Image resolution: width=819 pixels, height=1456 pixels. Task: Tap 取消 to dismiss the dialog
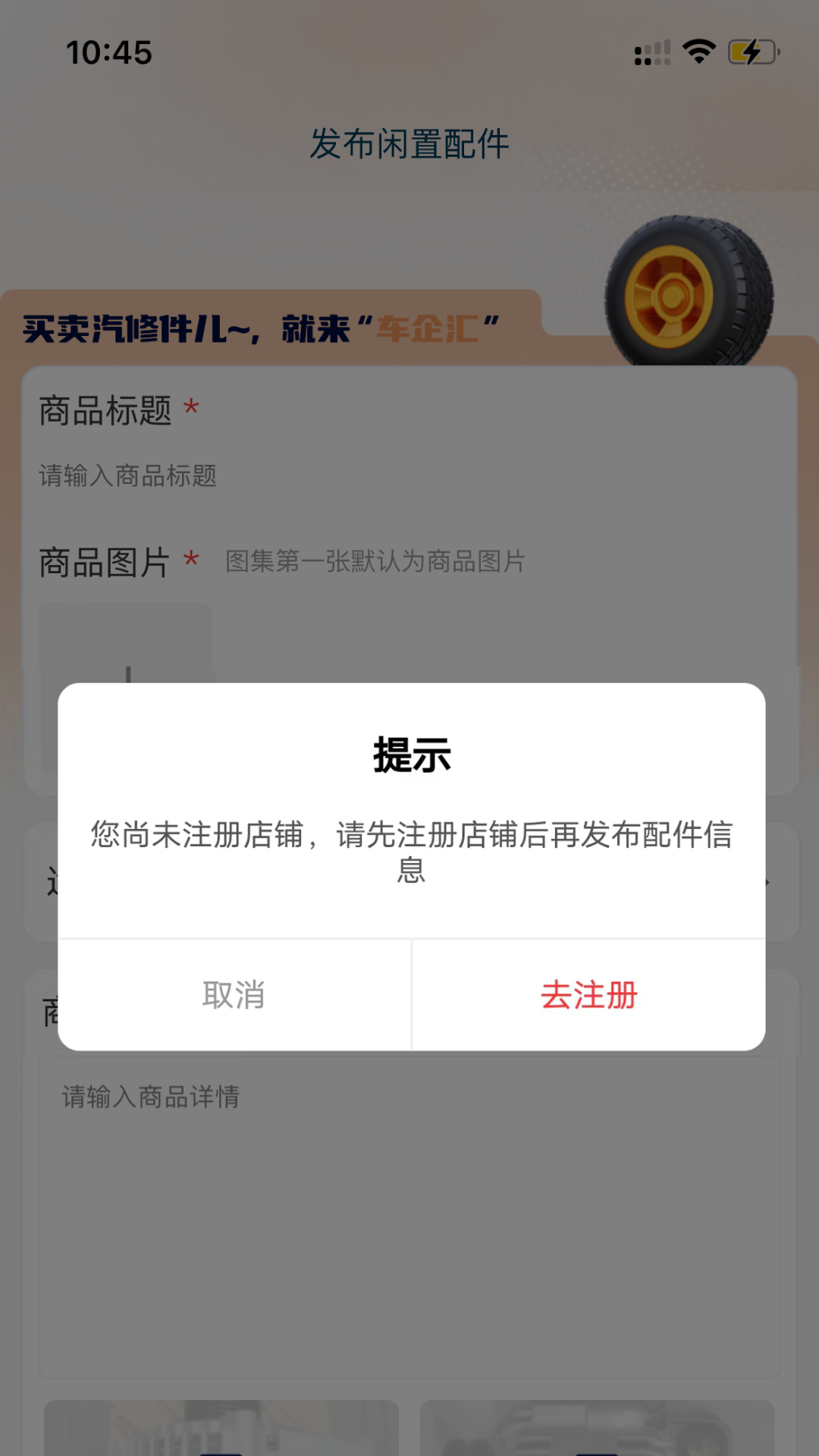[x=234, y=994]
